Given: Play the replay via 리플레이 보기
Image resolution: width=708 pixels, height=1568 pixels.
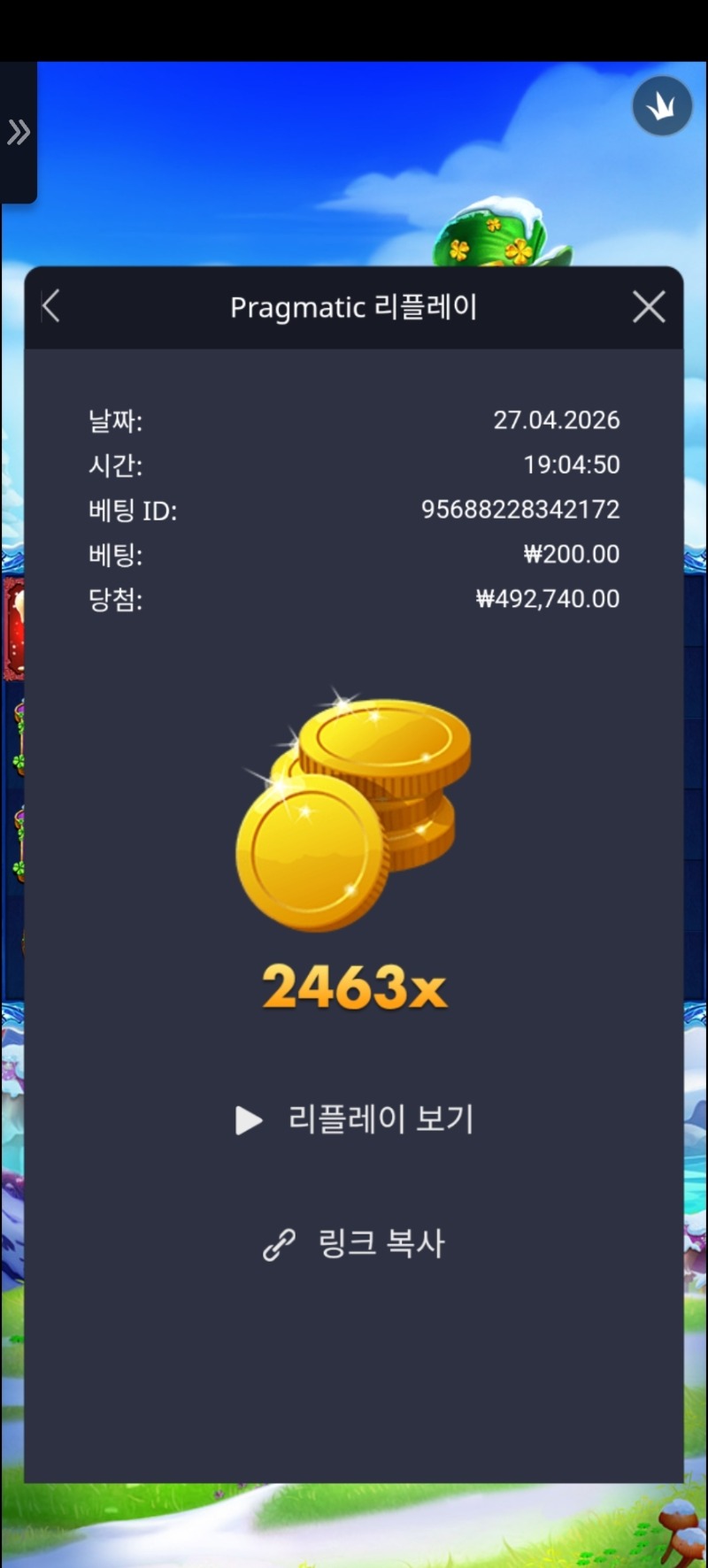Looking at the screenshot, I should [354, 1119].
